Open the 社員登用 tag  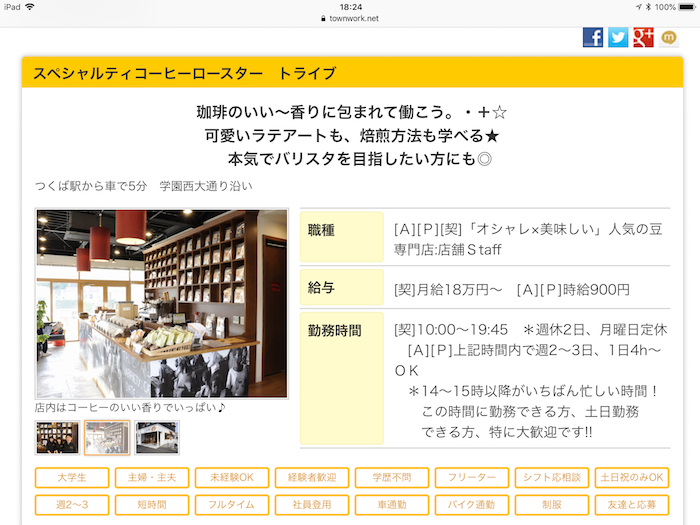[x=312, y=505]
